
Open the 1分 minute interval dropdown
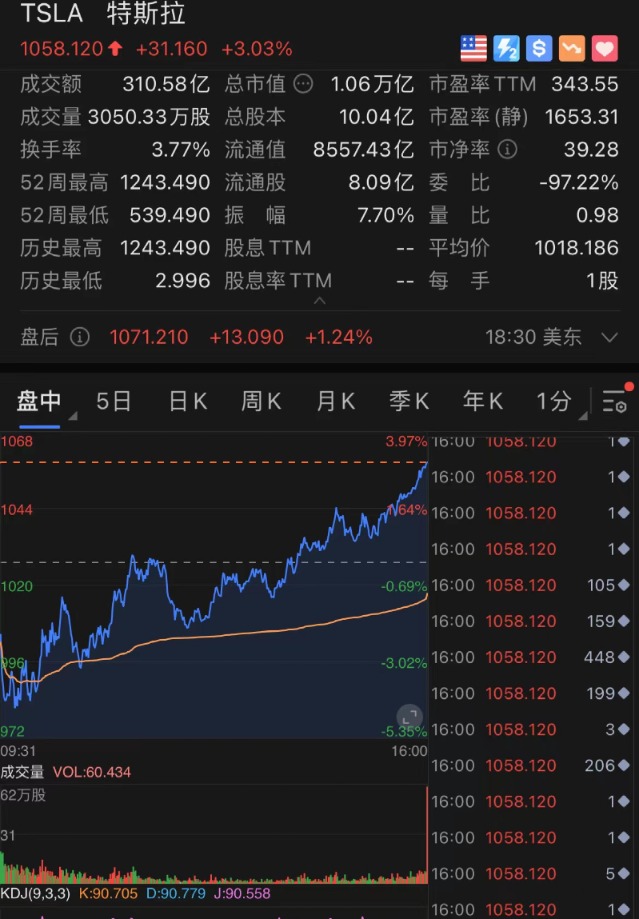pos(555,402)
